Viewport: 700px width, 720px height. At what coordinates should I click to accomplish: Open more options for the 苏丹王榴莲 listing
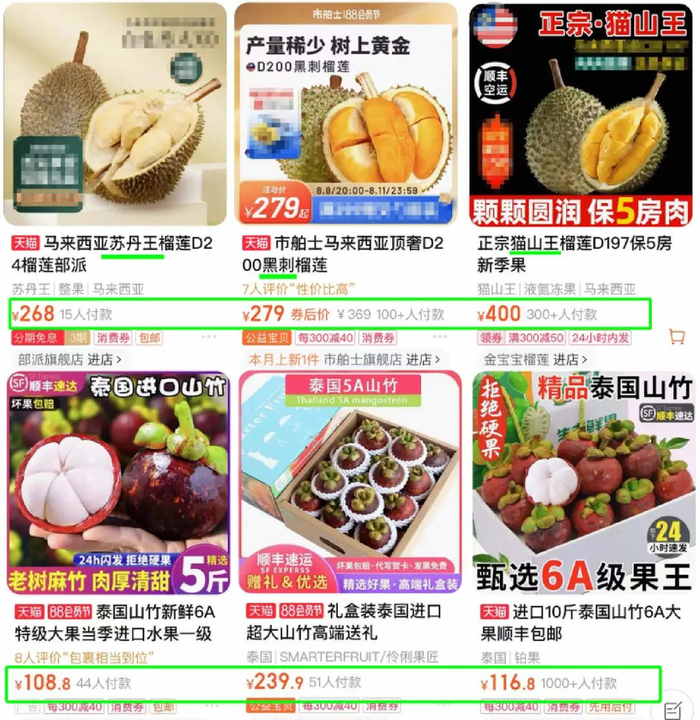point(209,337)
